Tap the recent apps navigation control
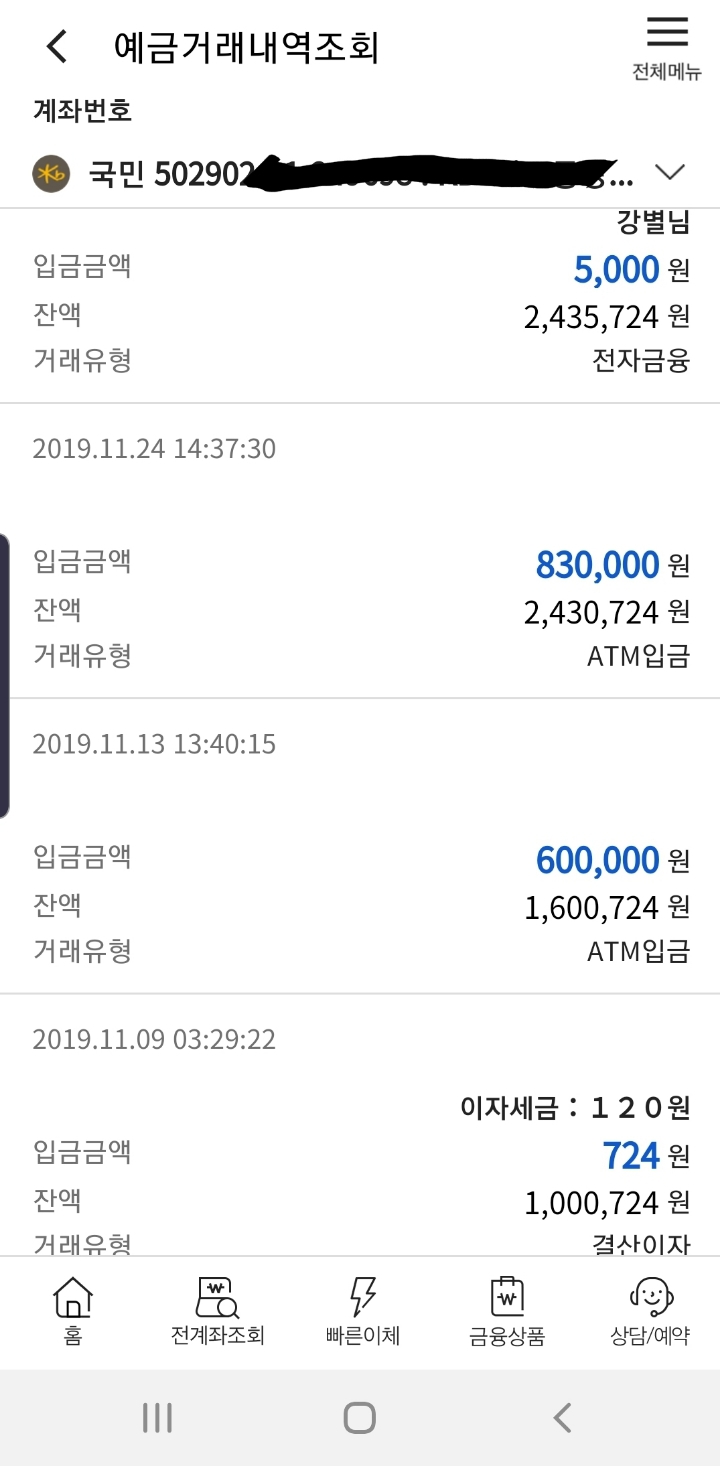Screen dimensions: 720x1466 157,1416
